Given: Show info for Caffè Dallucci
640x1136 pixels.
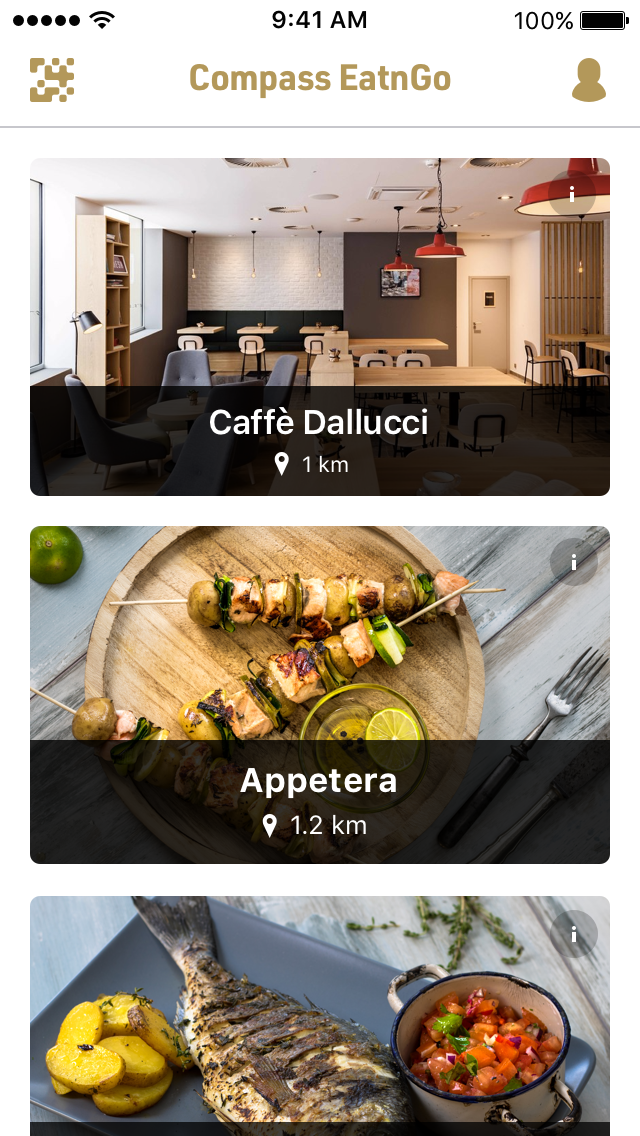Looking at the screenshot, I should [573, 194].
